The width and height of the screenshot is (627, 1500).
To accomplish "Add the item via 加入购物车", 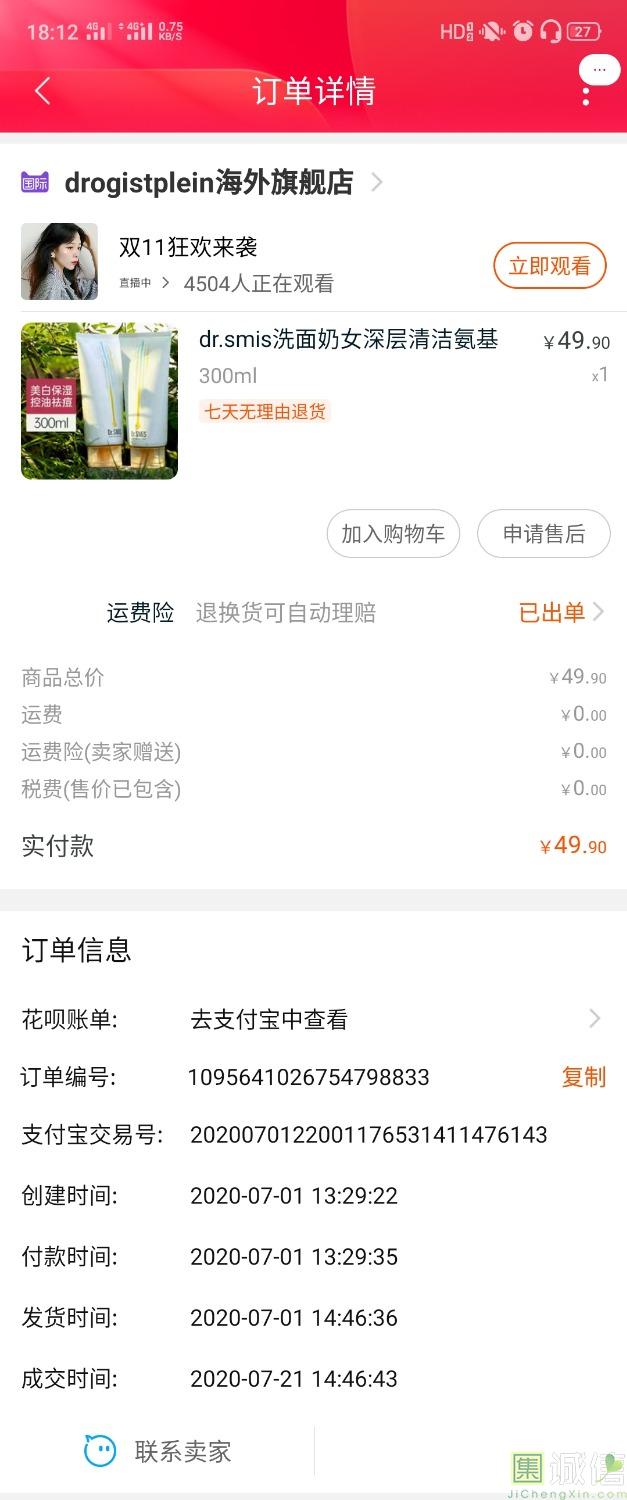I will click(x=393, y=534).
